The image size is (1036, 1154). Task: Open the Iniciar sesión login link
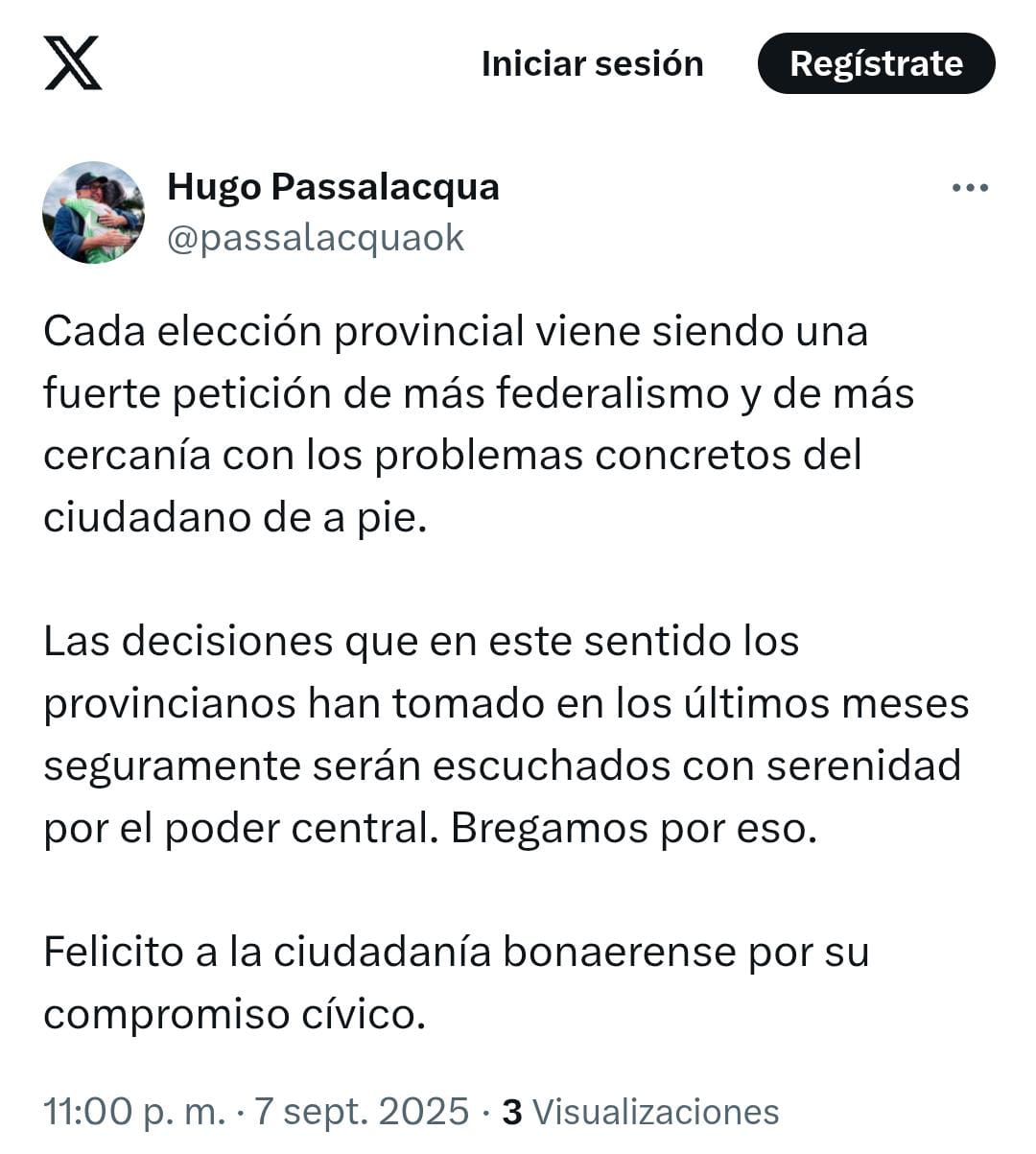pyautogui.click(x=592, y=63)
